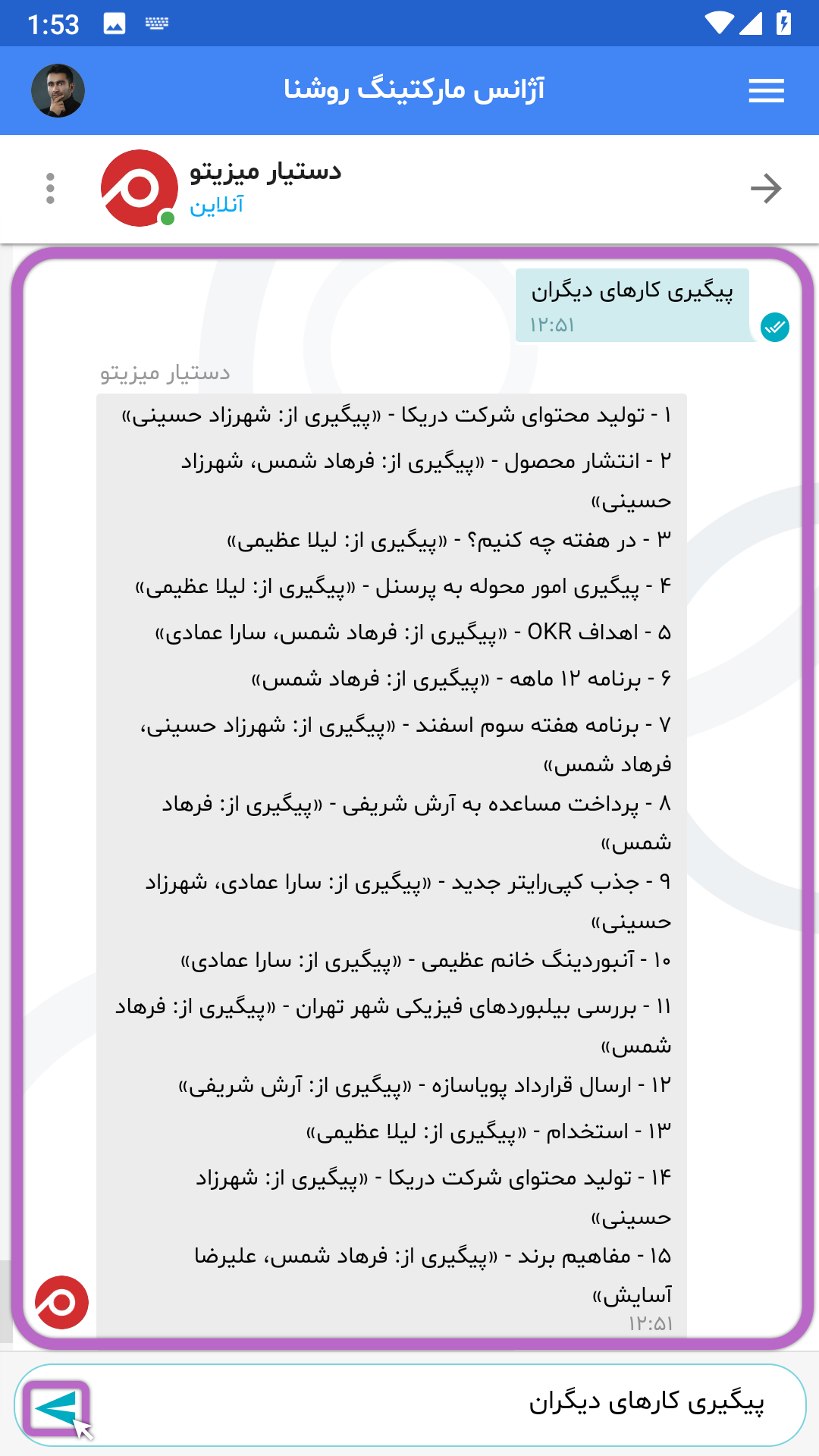
Task: Open the user profile avatar
Action: point(58,91)
